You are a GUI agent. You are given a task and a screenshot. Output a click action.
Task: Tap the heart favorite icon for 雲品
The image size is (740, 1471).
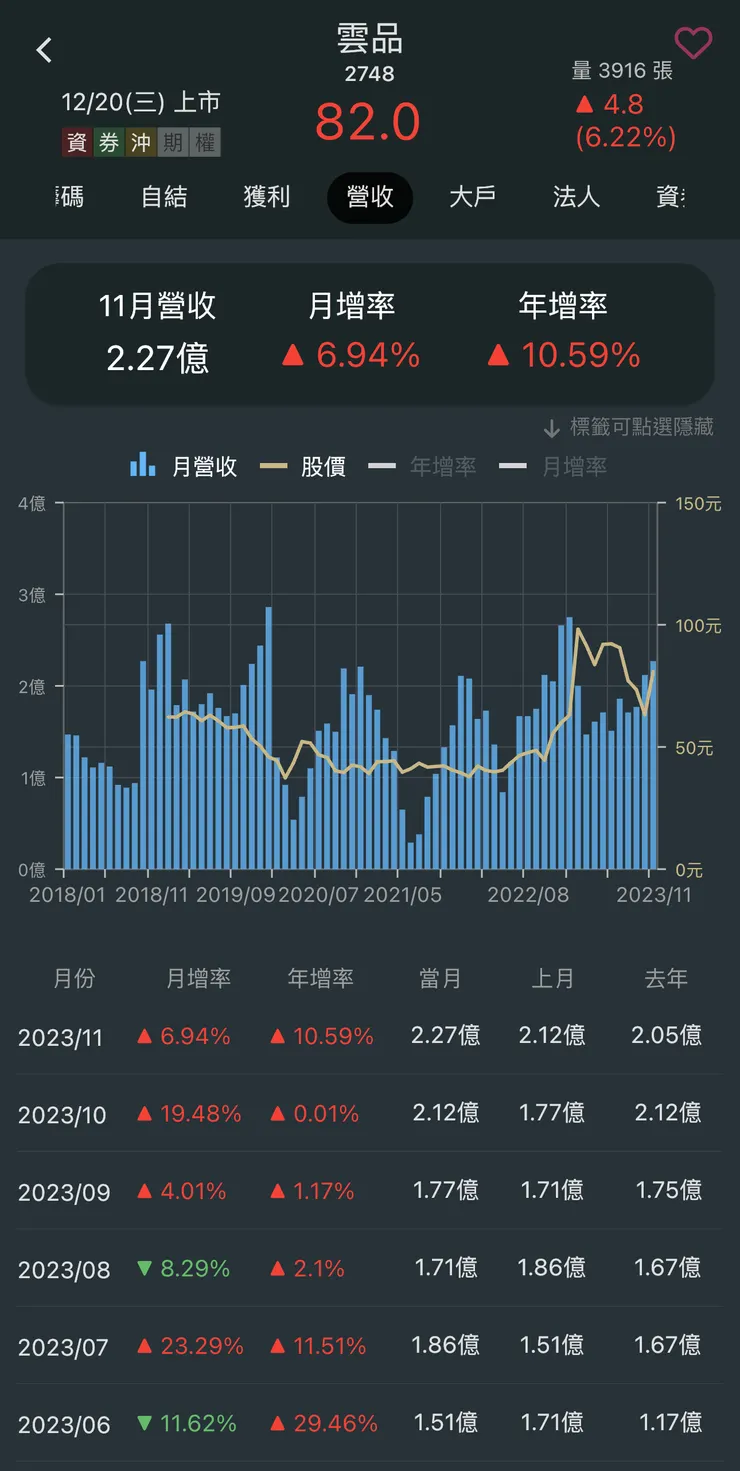pos(692,43)
